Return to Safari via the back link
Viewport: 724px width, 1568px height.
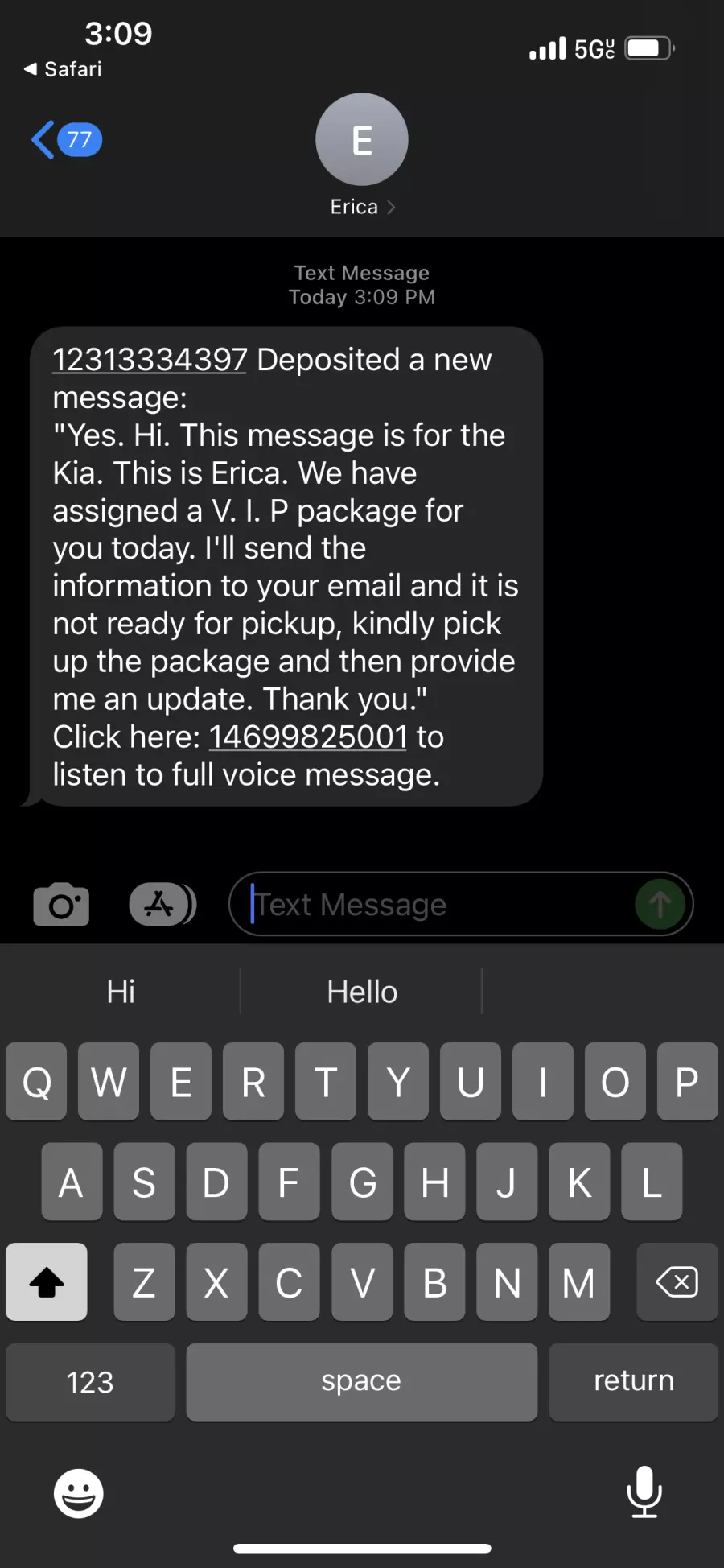pyautogui.click(x=63, y=69)
